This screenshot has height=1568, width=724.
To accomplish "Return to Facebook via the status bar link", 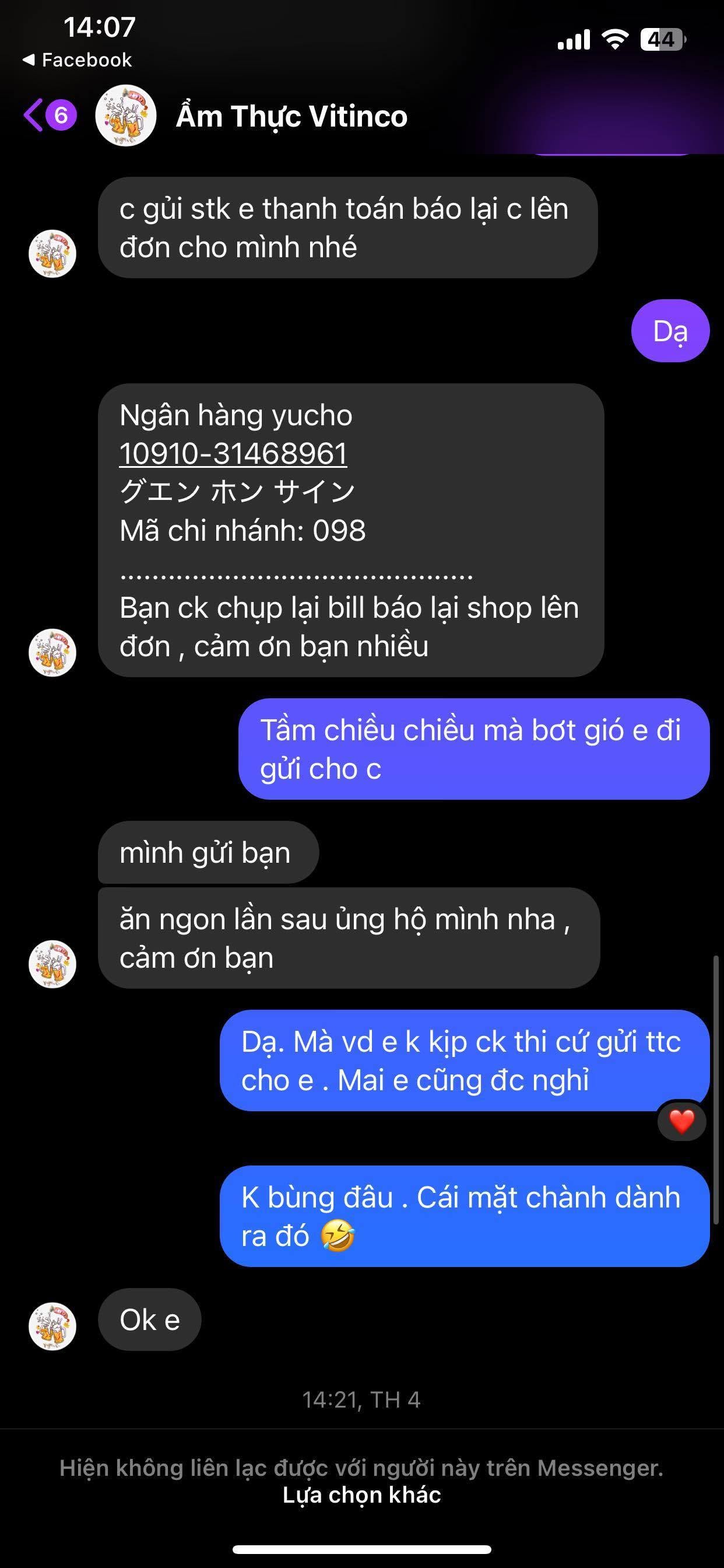I will click(77, 60).
